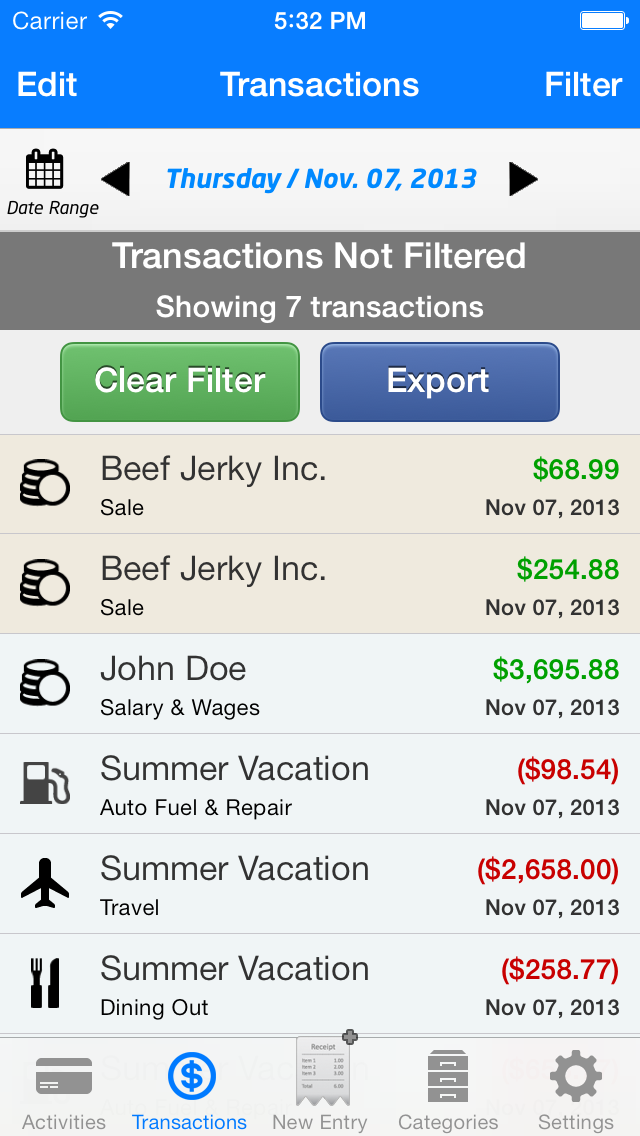The image size is (640, 1136).
Task: Create a New Entry receipt
Action: [320, 1083]
